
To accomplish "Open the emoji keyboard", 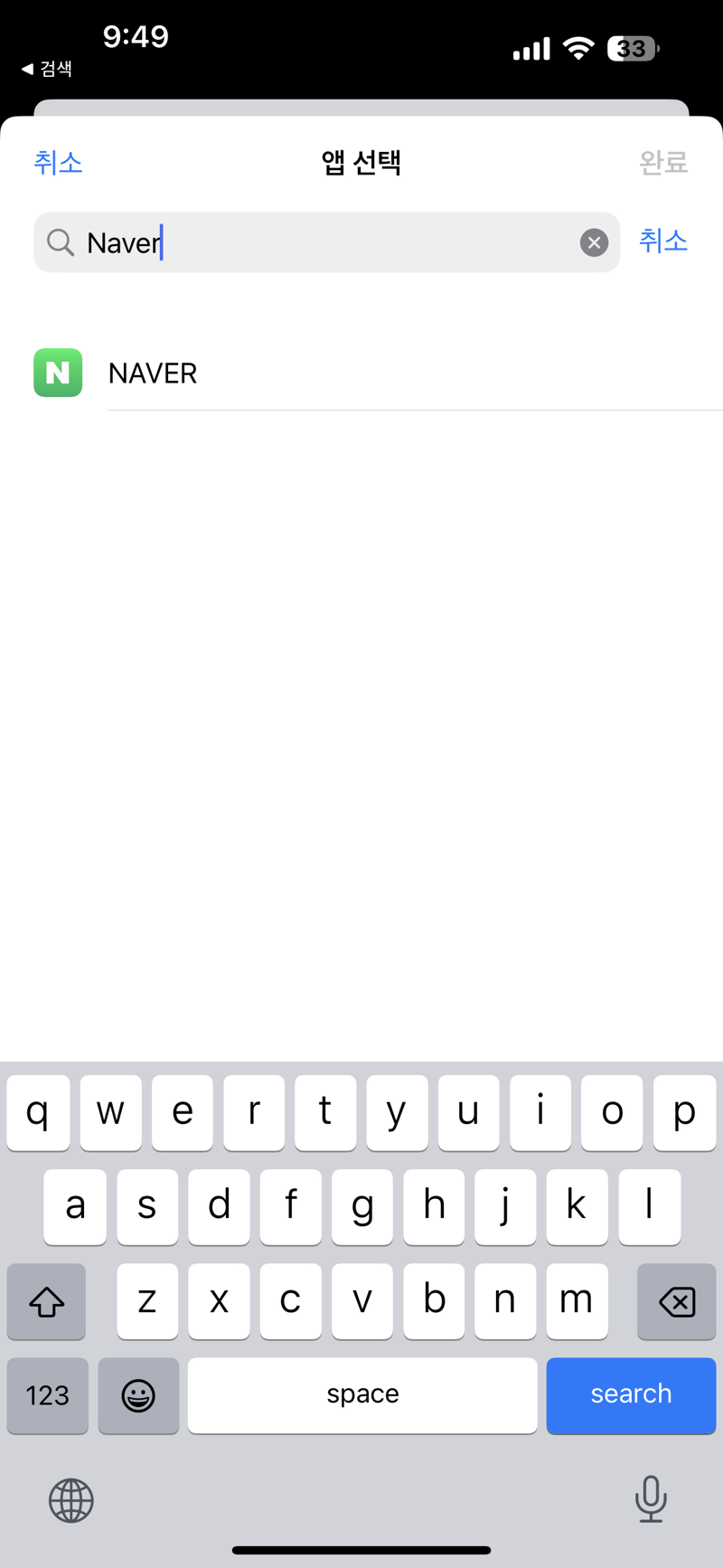I will point(138,1395).
